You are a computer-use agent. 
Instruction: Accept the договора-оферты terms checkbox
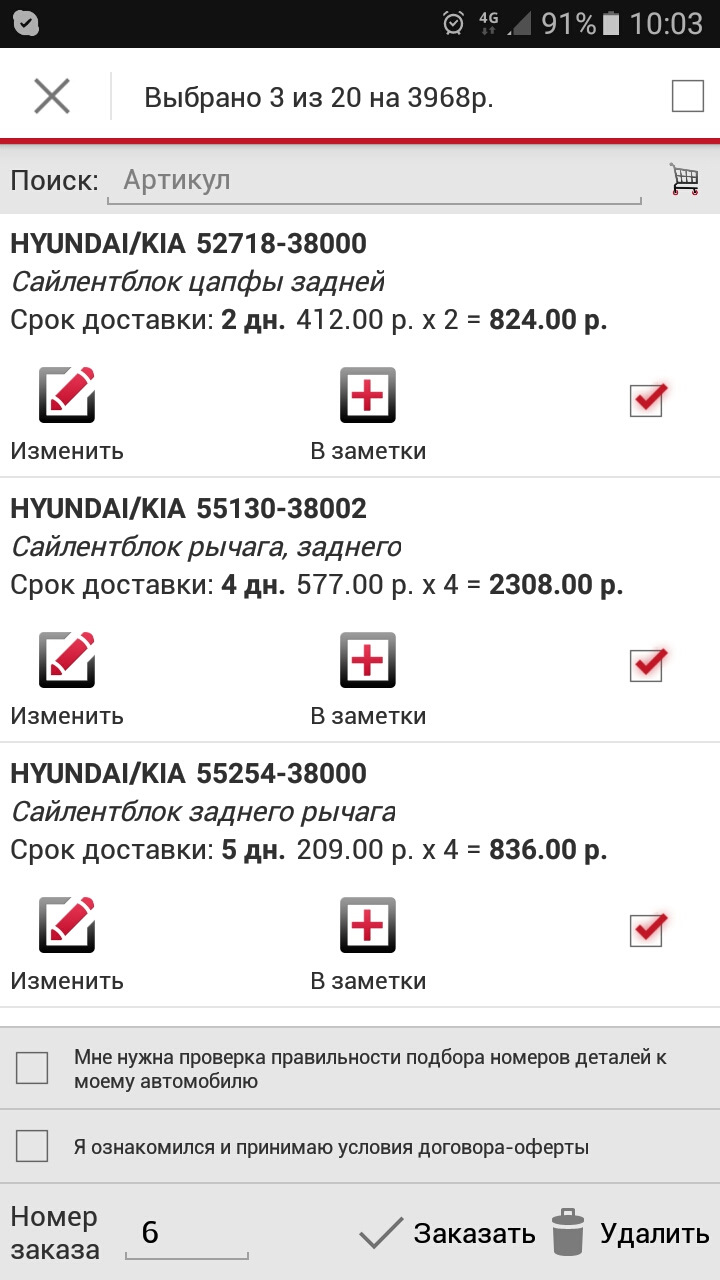pyautogui.click(x=31, y=1146)
